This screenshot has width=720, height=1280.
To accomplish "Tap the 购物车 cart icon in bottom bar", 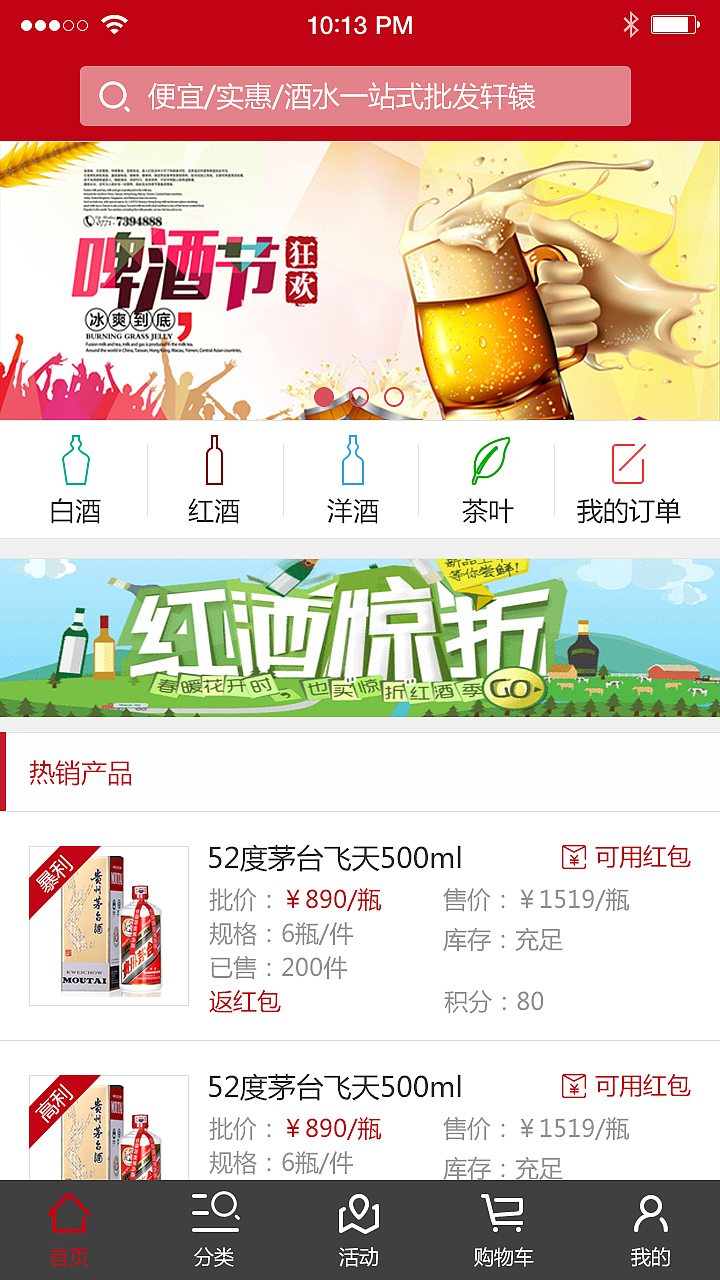I will point(504,1214).
